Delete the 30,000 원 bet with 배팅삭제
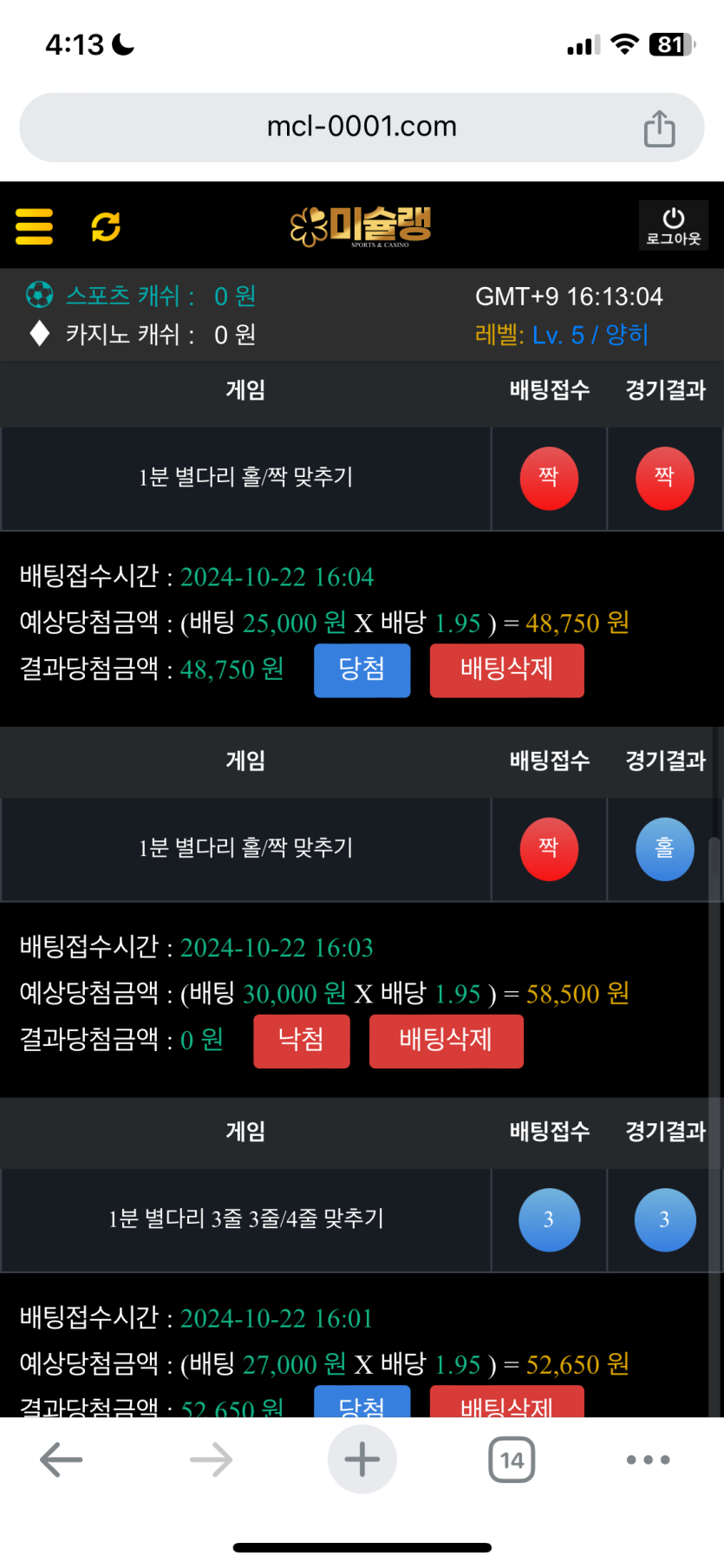This screenshot has width=724, height=1568. point(446,1040)
